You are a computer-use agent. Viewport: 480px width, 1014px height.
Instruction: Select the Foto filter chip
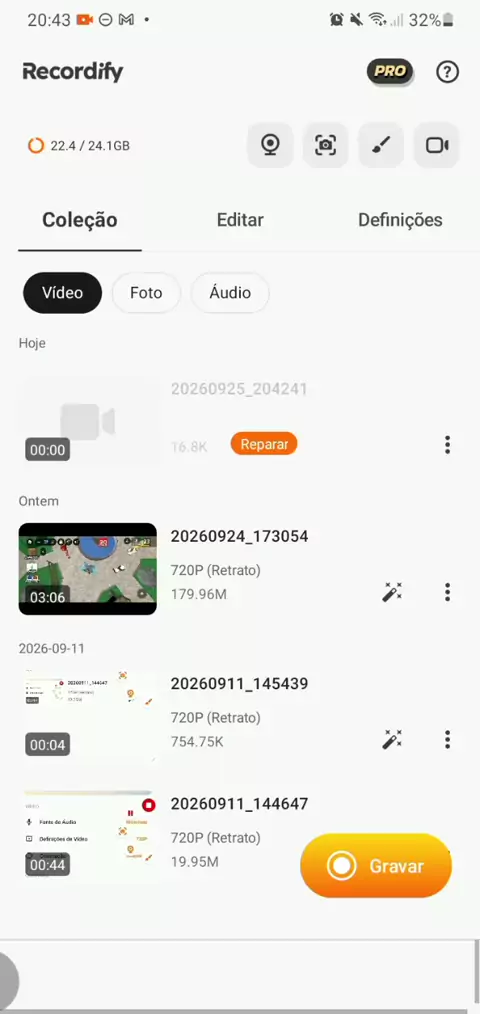coord(146,293)
